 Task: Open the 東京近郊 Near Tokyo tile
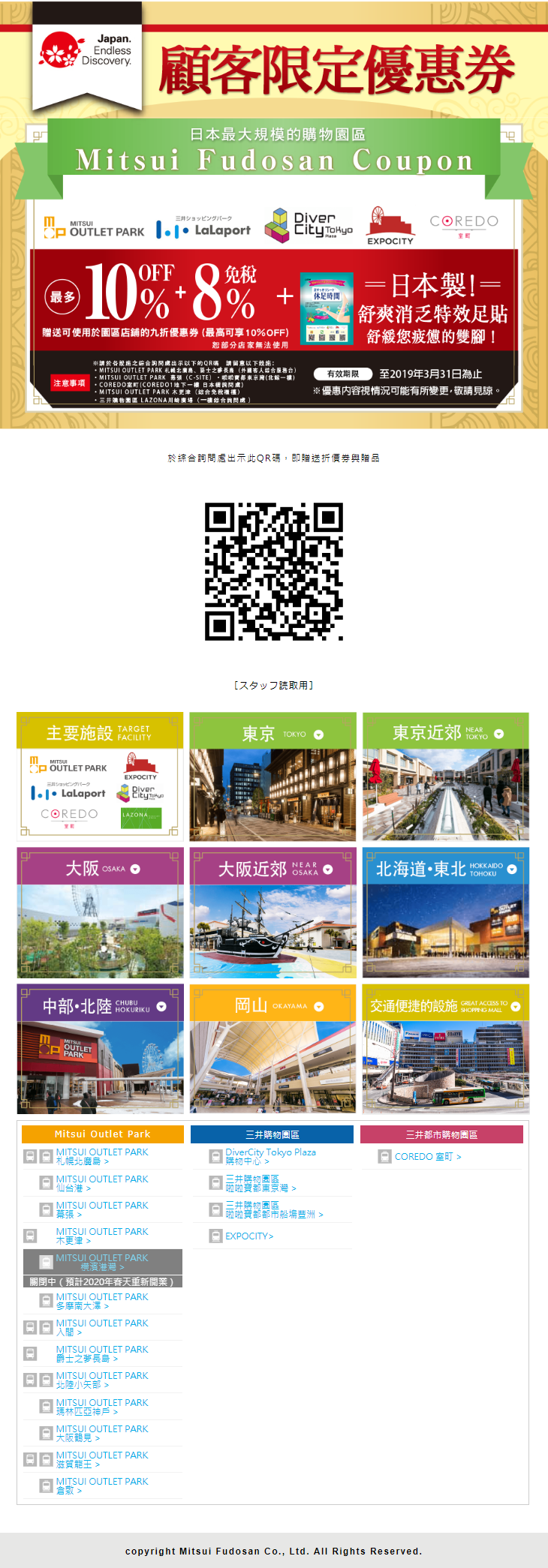[446, 776]
